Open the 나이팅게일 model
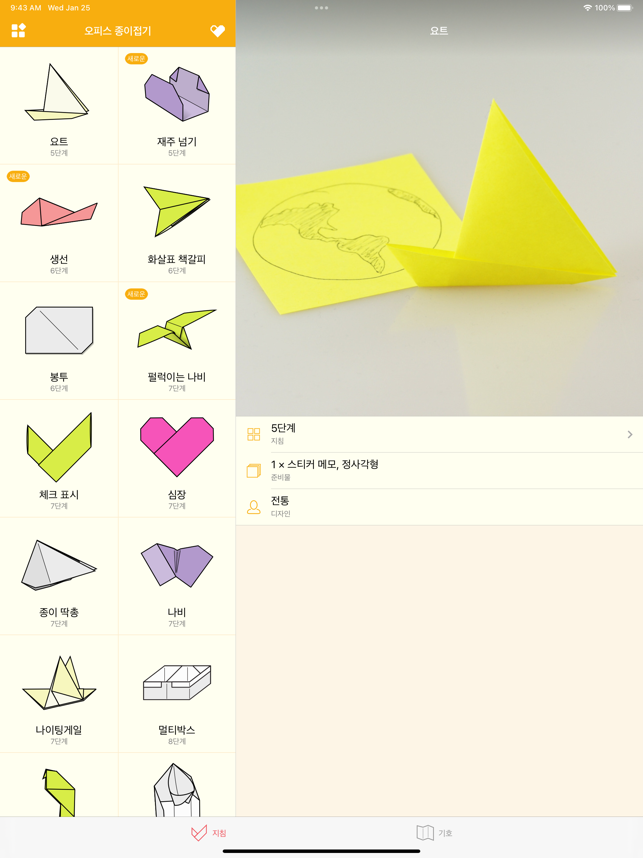Image resolution: width=643 pixels, height=858 pixels. (x=59, y=694)
